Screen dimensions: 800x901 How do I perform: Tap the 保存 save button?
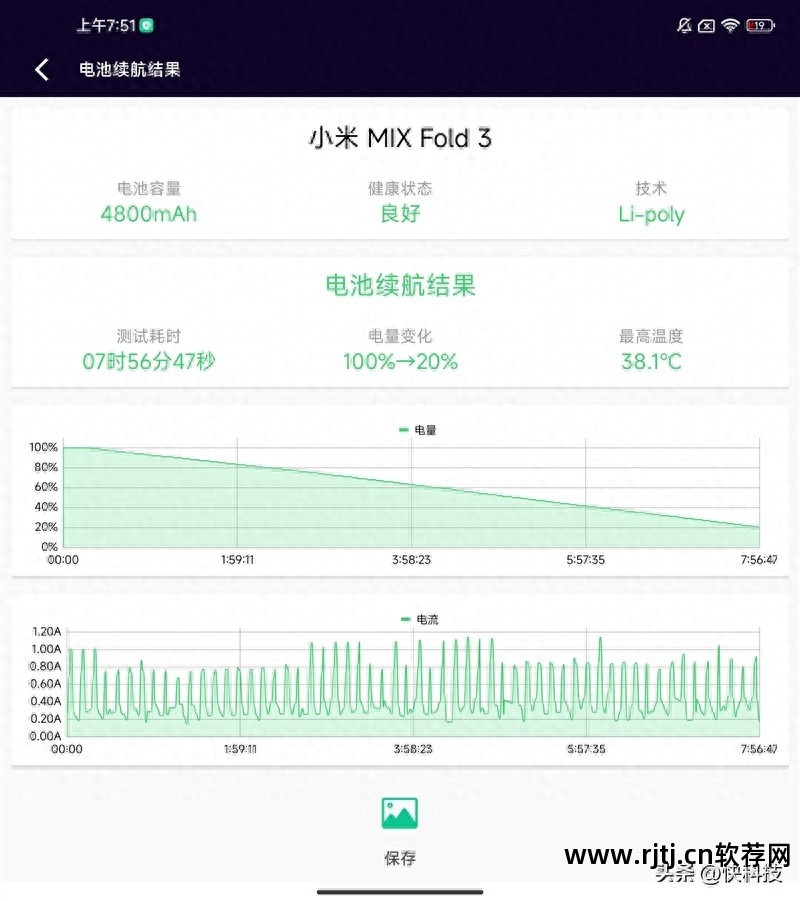[400, 857]
